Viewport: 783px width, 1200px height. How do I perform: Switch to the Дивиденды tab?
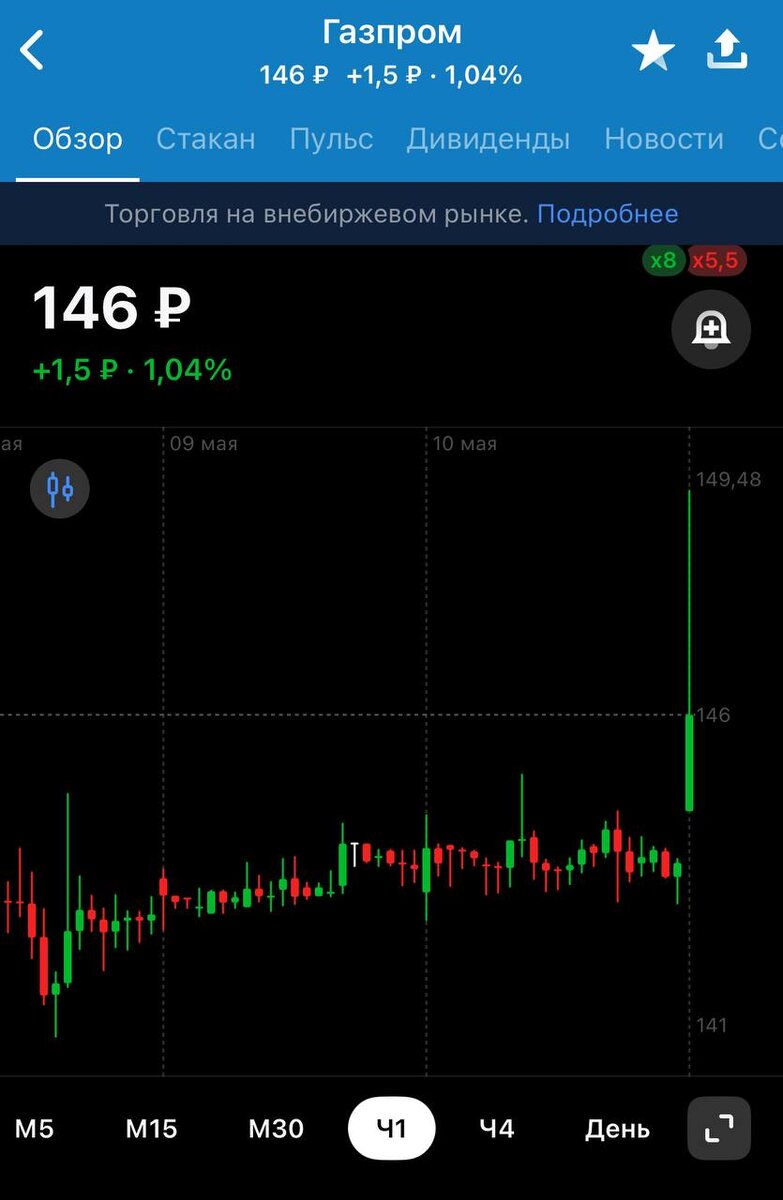[488, 138]
